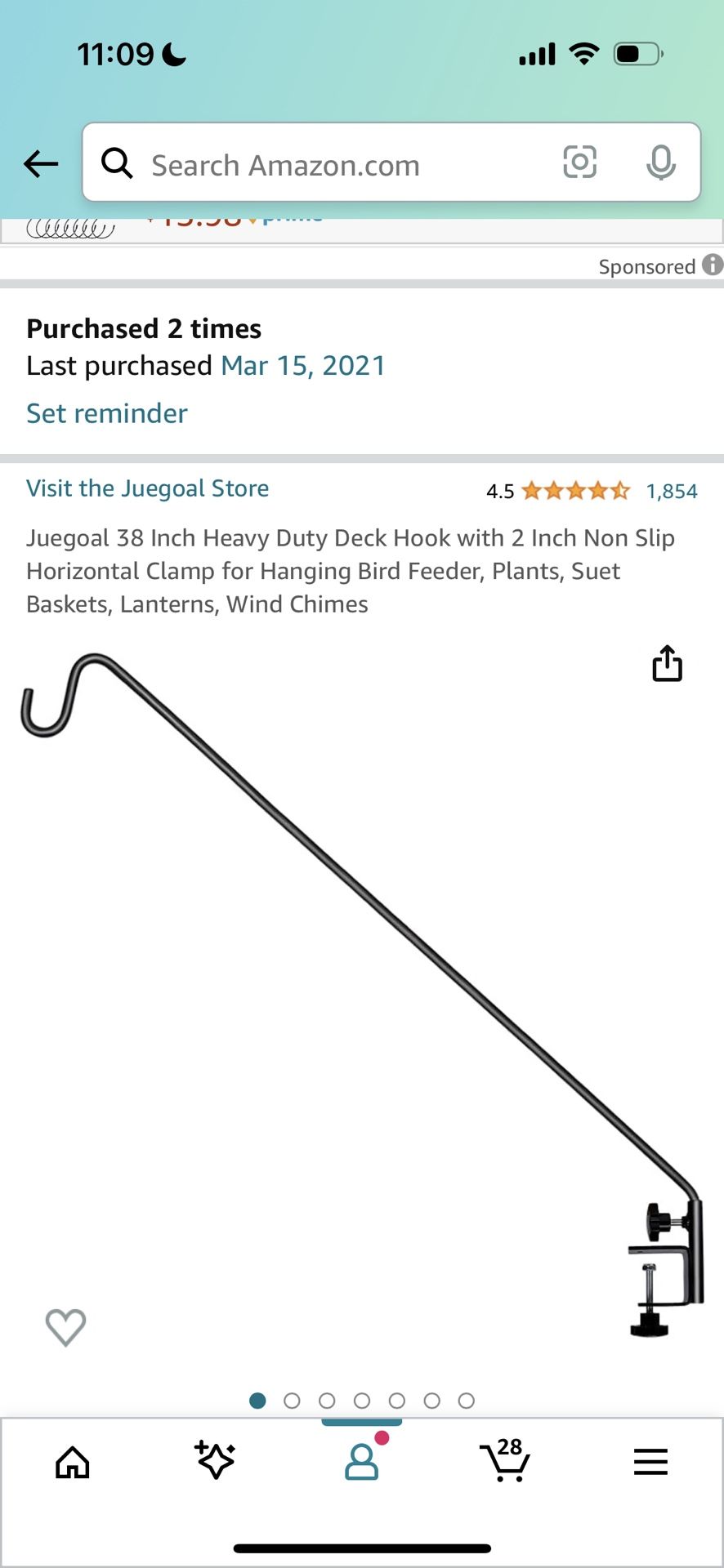Open the Juegoal deck hook product title

(351, 570)
